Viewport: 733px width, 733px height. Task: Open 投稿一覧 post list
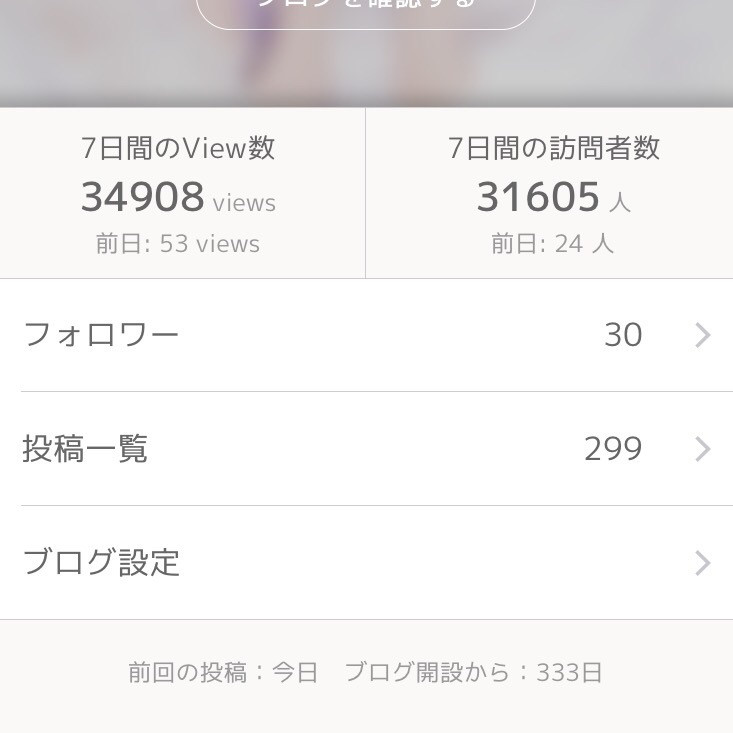366,449
